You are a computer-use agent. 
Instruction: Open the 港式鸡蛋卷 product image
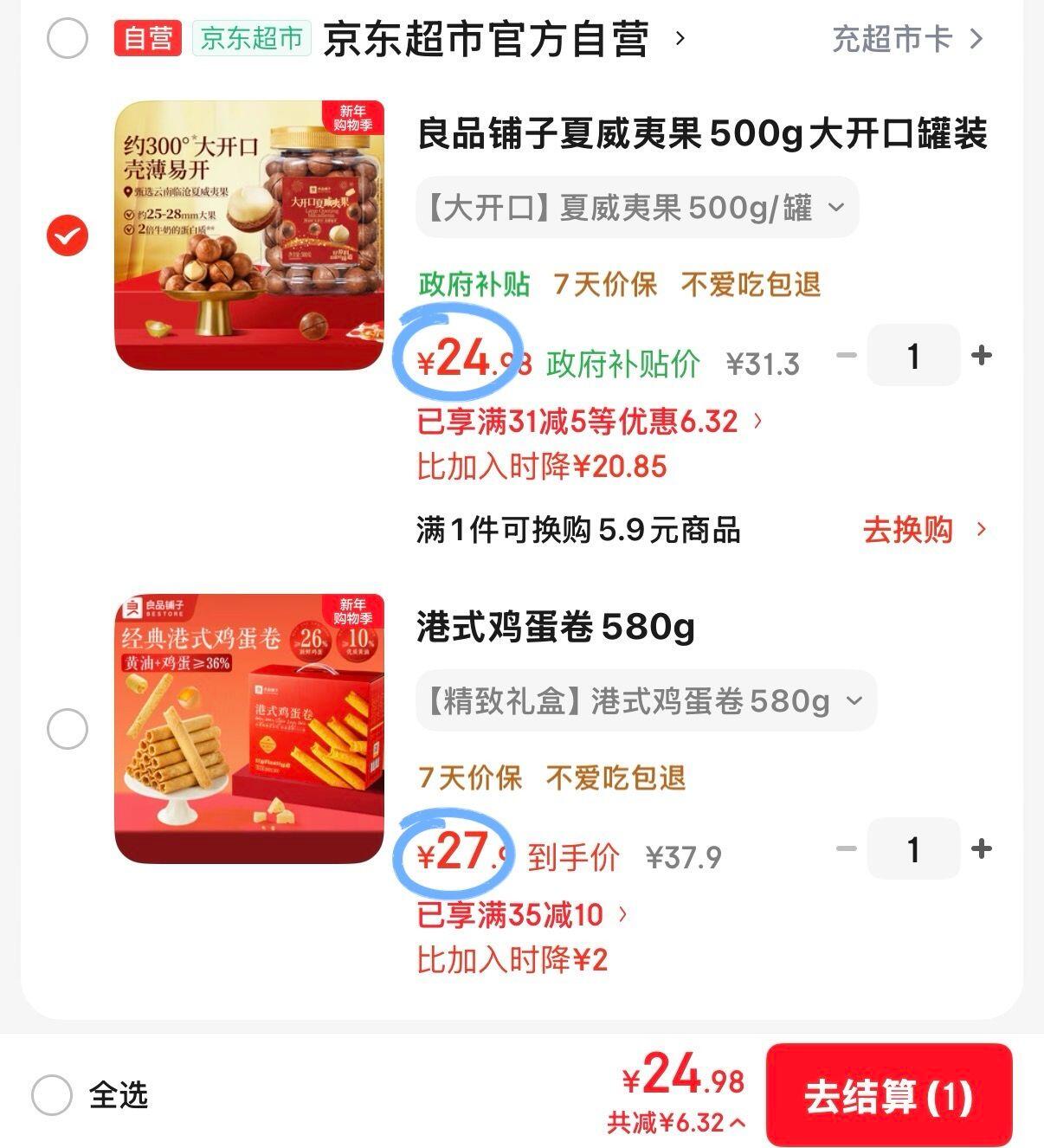coord(249,729)
